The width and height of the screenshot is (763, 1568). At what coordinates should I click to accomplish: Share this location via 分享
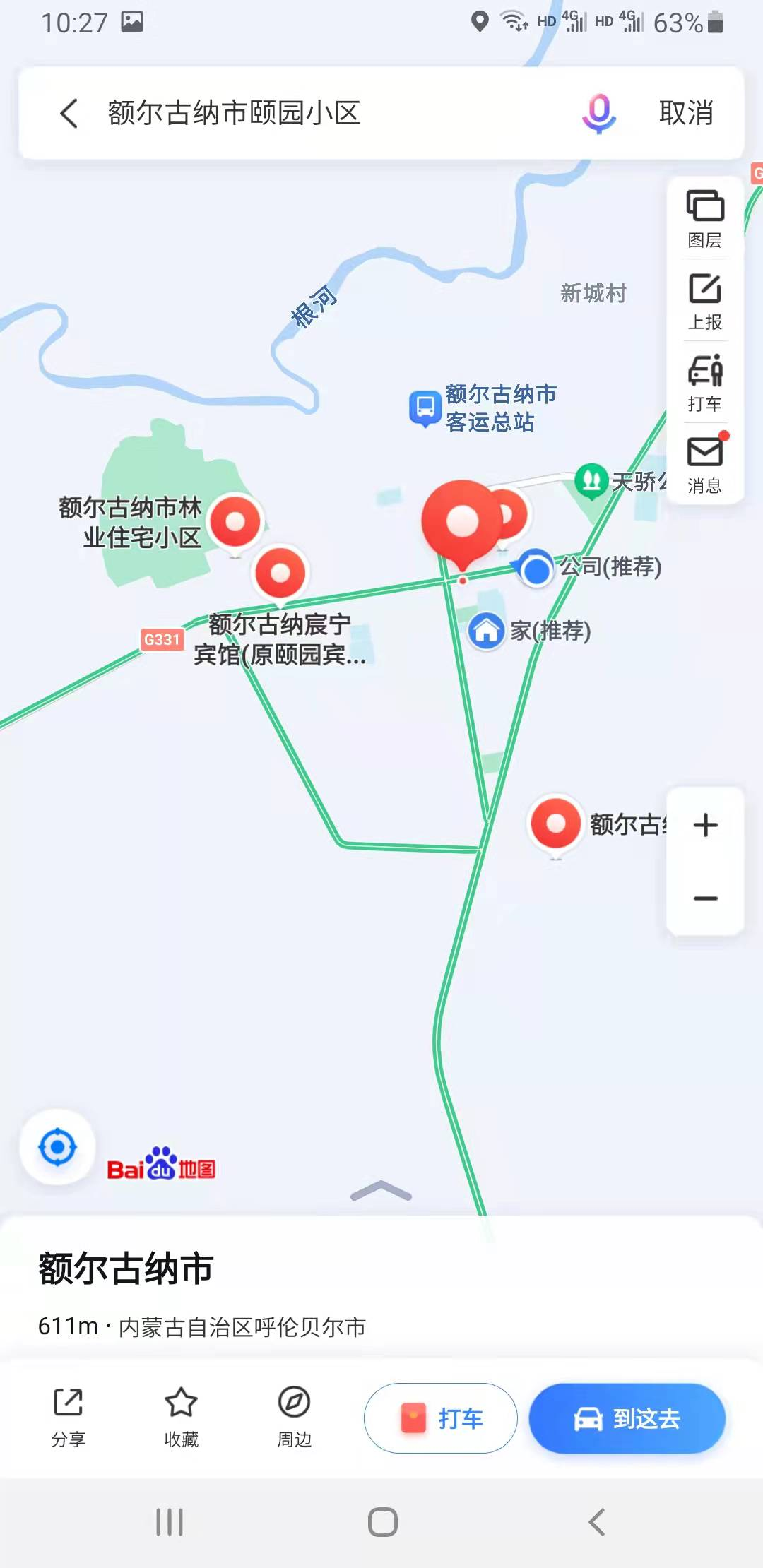[69, 1417]
